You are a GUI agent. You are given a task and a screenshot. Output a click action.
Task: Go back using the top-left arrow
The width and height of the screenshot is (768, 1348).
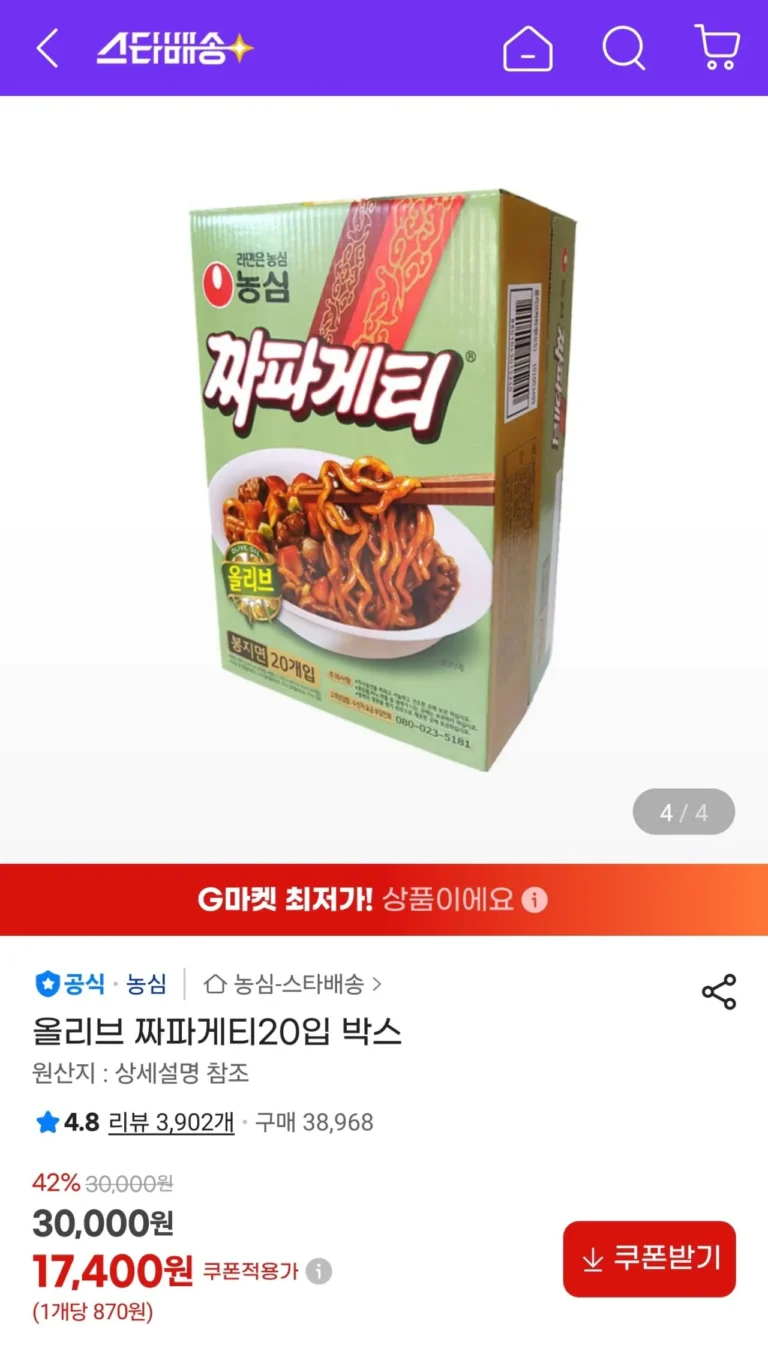pos(48,48)
